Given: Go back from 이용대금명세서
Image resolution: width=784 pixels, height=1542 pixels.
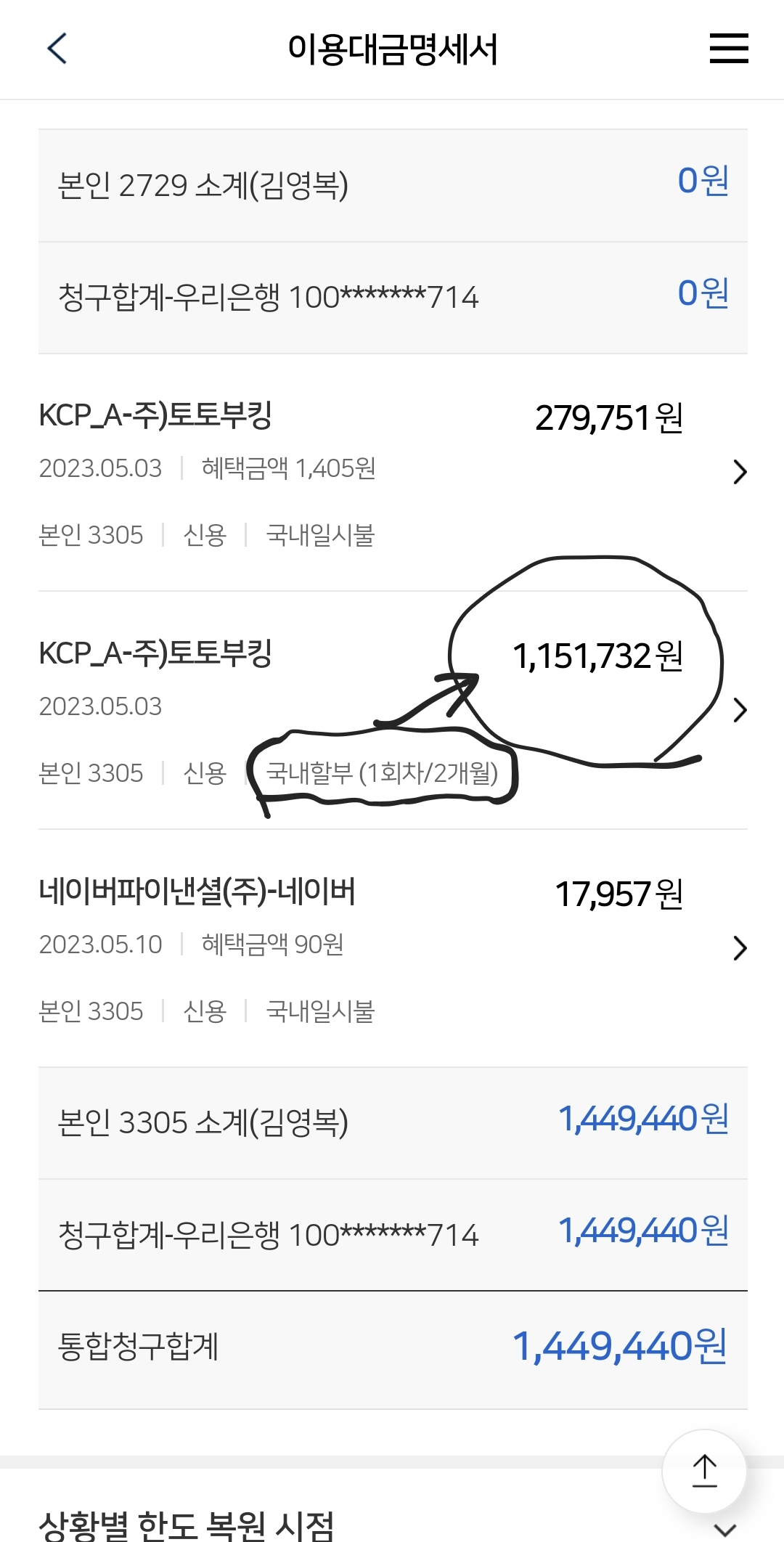Looking at the screenshot, I should (57, 49).
